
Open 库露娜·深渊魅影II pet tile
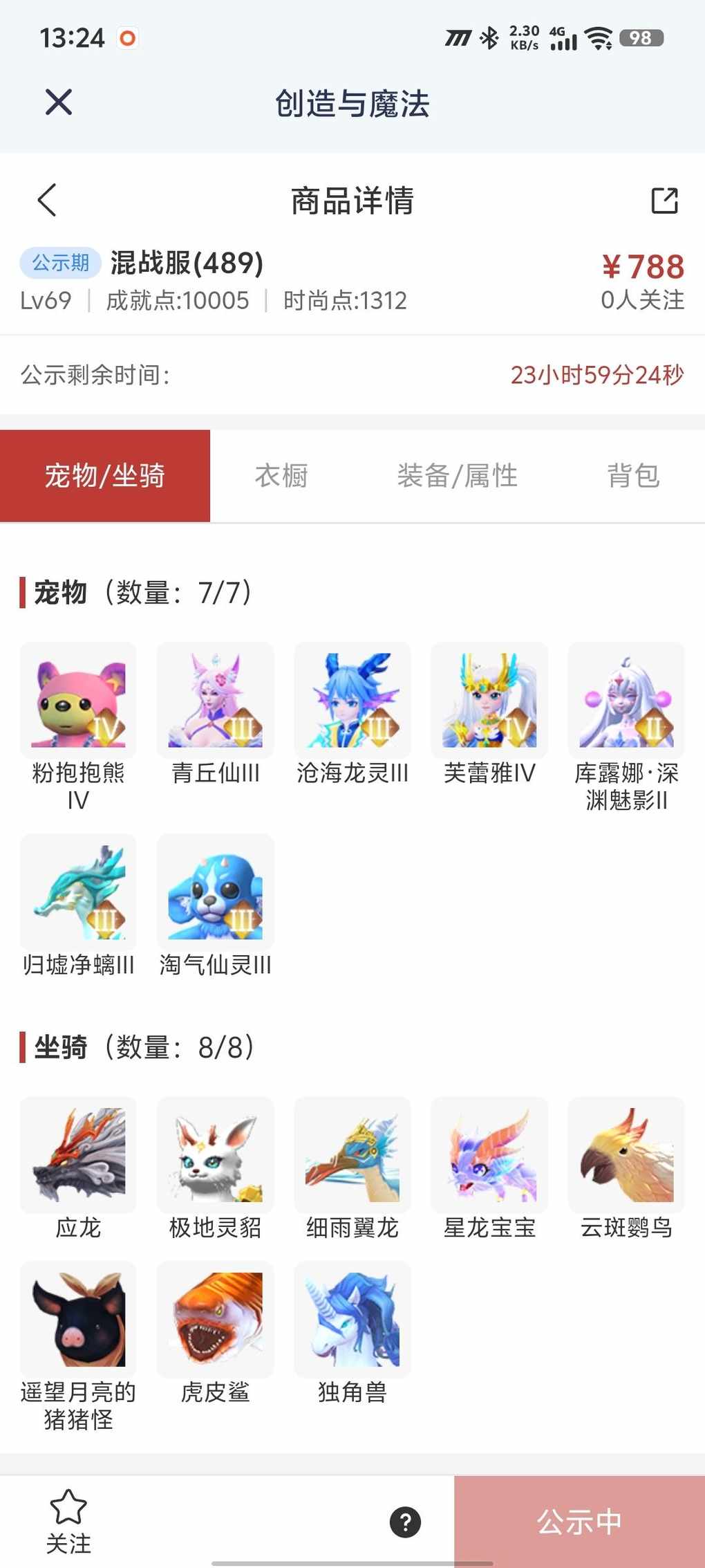coord(626,701)
